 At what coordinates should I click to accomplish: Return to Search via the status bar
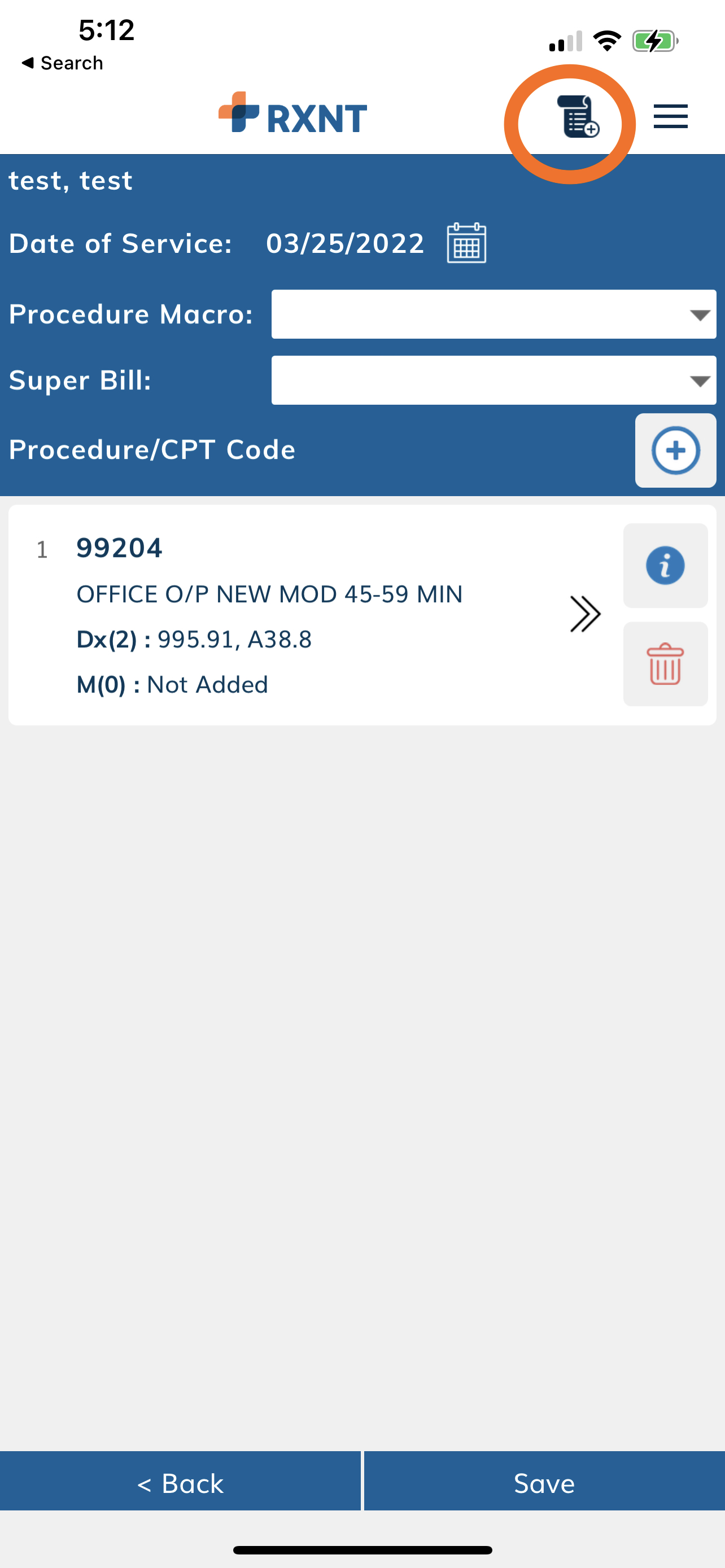tap(62, 63)
